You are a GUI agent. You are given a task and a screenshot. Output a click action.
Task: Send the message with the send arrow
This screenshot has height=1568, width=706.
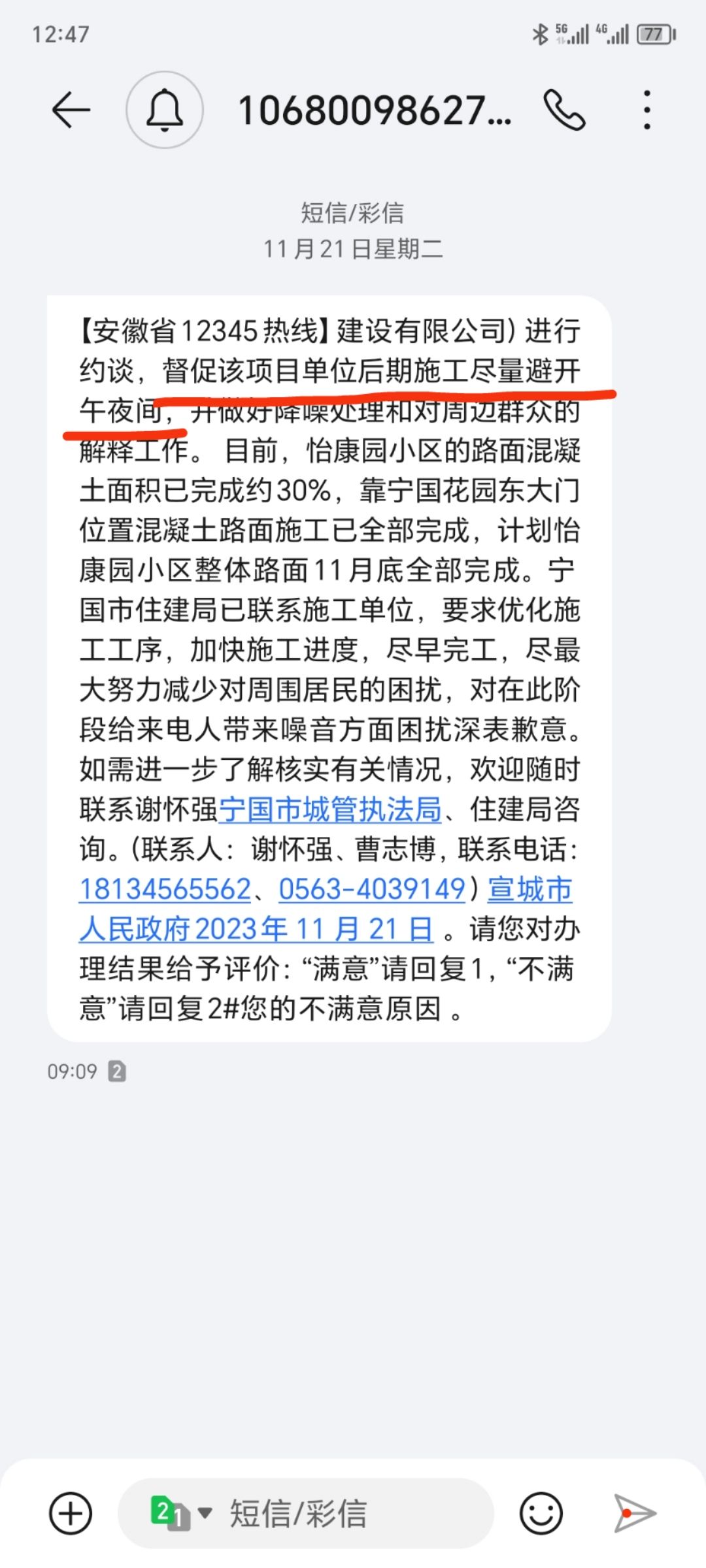click(635, 1513)
